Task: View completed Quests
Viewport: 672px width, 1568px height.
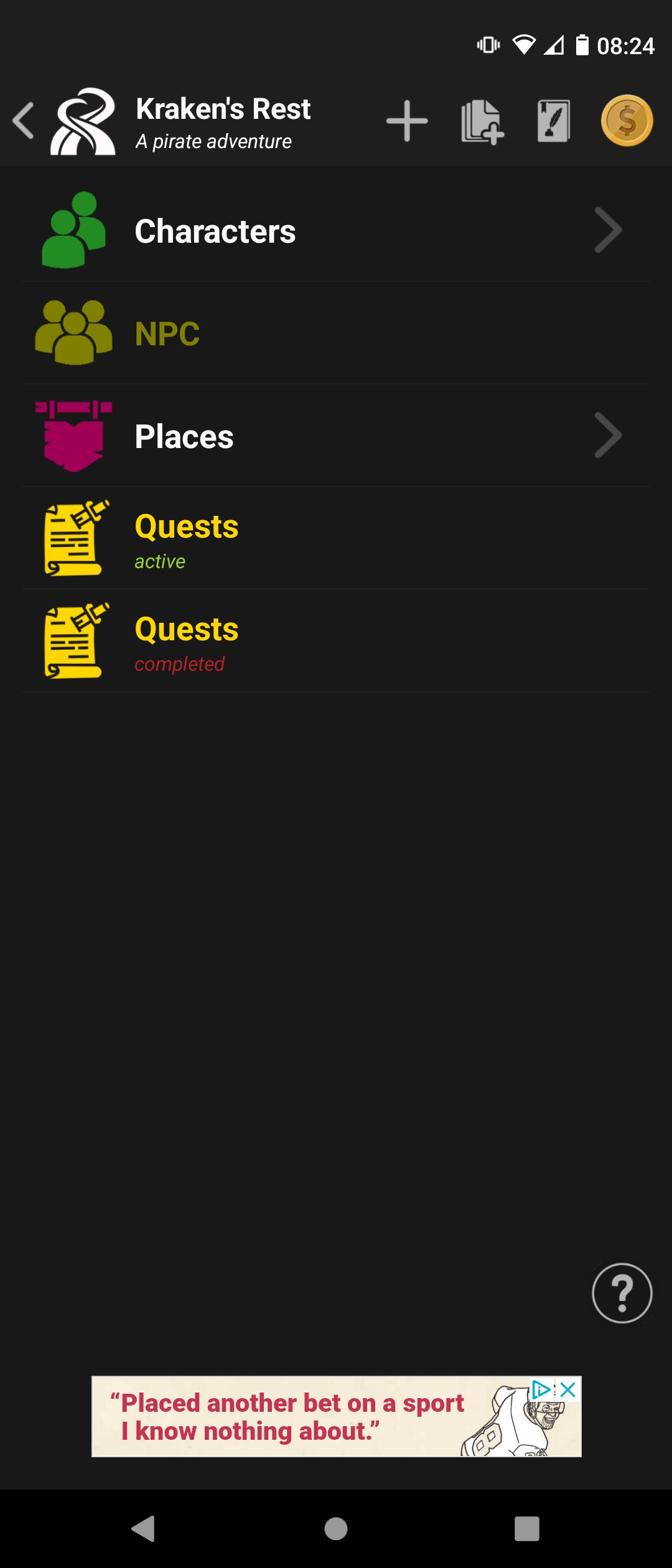Action: tap(336, 642)
